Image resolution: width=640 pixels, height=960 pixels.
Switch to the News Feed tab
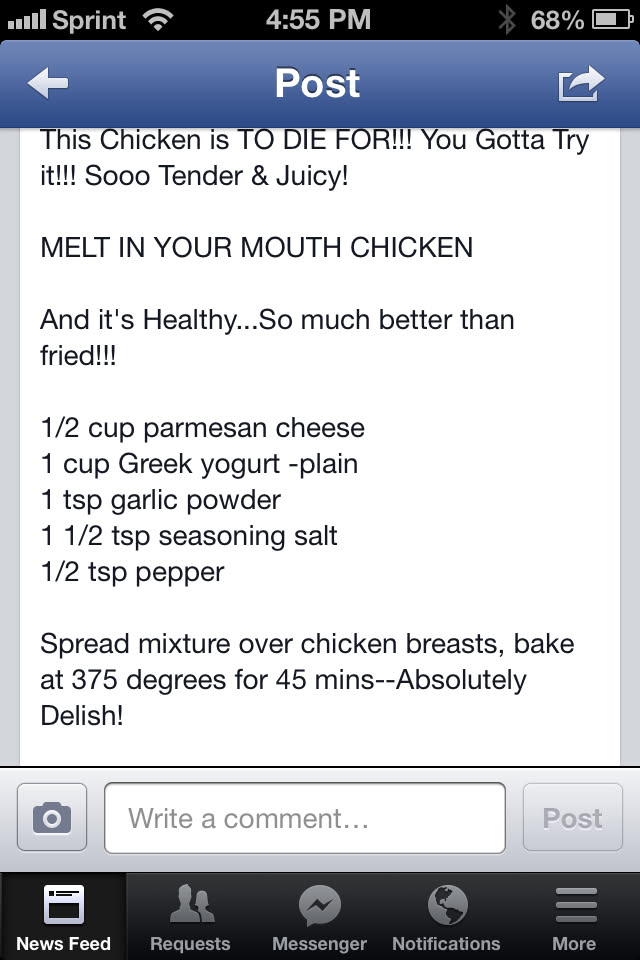[63, 917]
